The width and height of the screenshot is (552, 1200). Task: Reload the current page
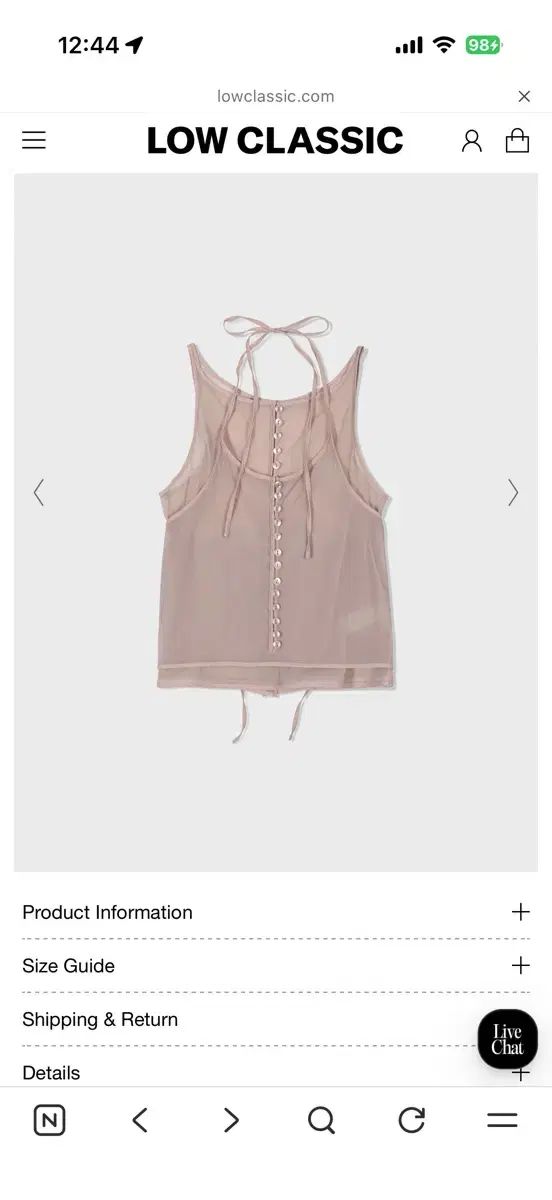[412, 1120]
